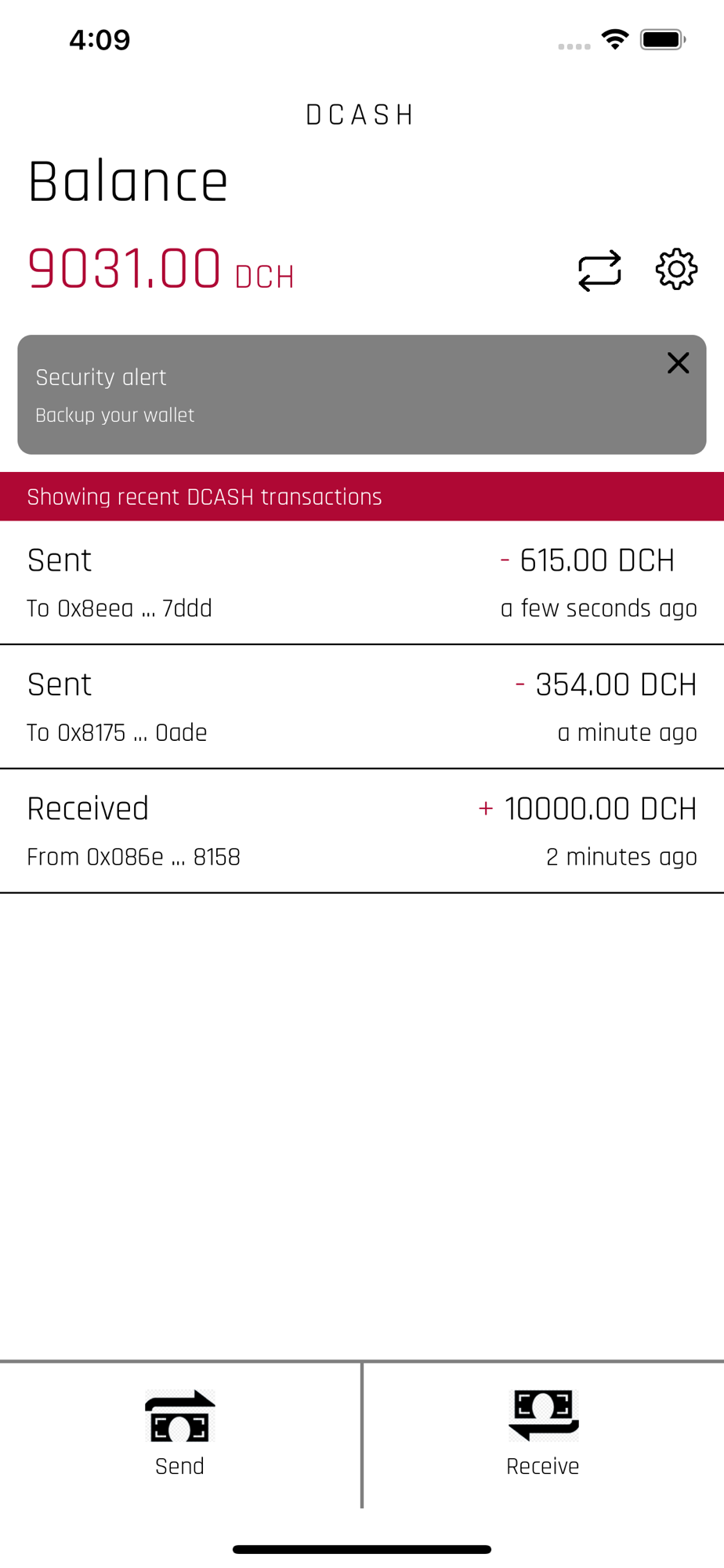Viewport: 724px width, 1568px height.
Task: Open the swap/exchange arrows icon
Action: point(599,270)
